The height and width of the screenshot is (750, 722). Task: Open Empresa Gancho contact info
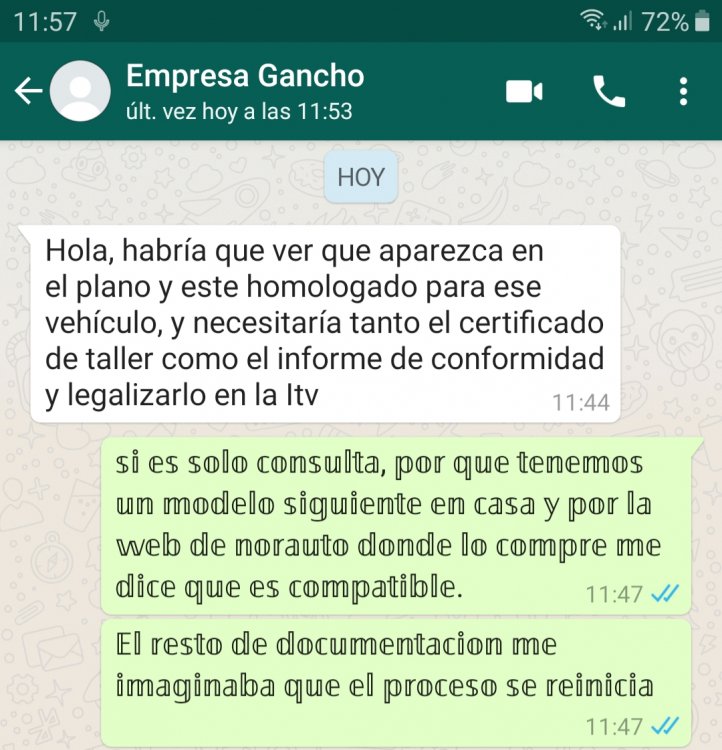tap(245, 90)
